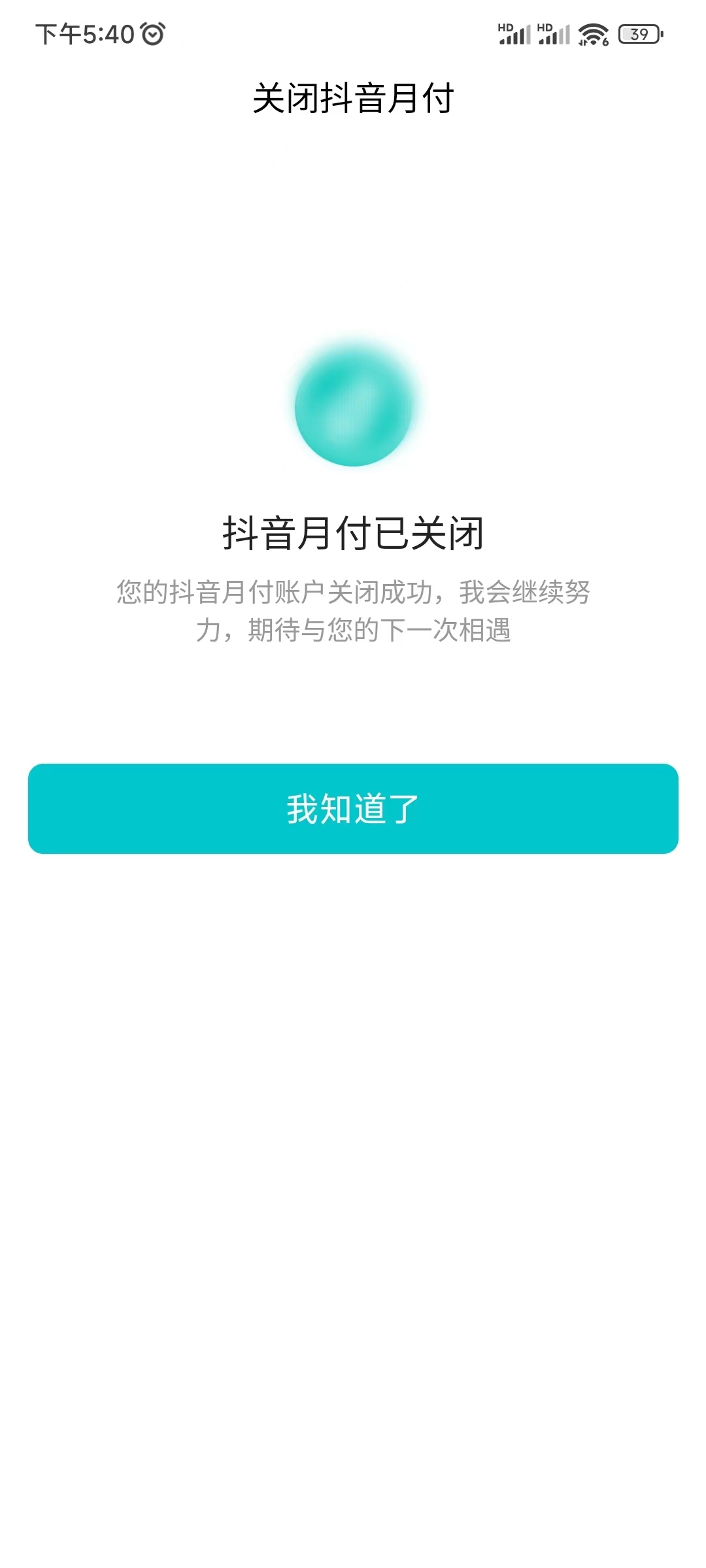The image size is (706, 1568).
Task: Click the account closure description text
Action: [x=353, y=611]
